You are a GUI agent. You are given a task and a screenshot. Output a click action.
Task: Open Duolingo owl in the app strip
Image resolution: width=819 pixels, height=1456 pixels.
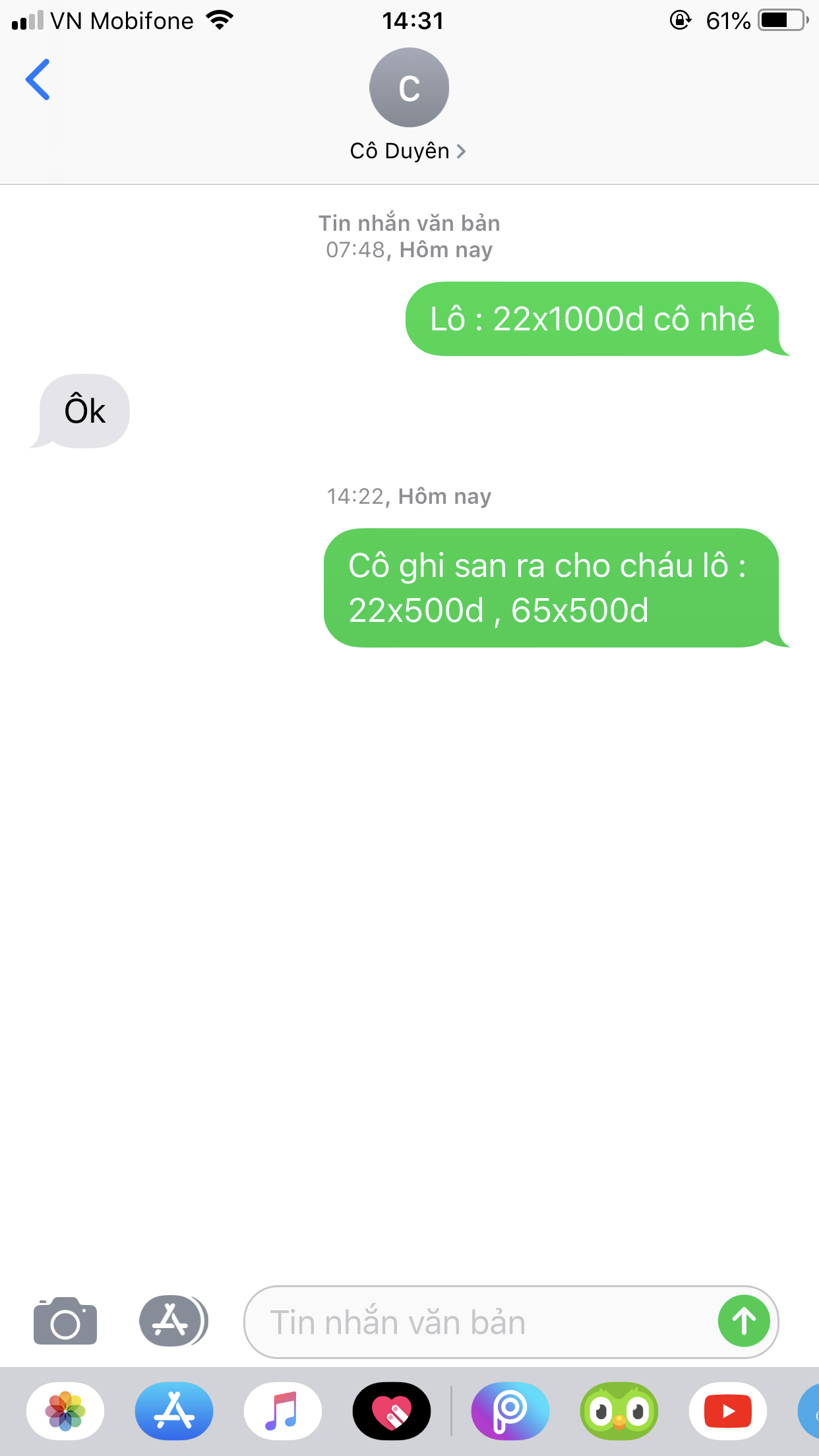click(619, 1411)
